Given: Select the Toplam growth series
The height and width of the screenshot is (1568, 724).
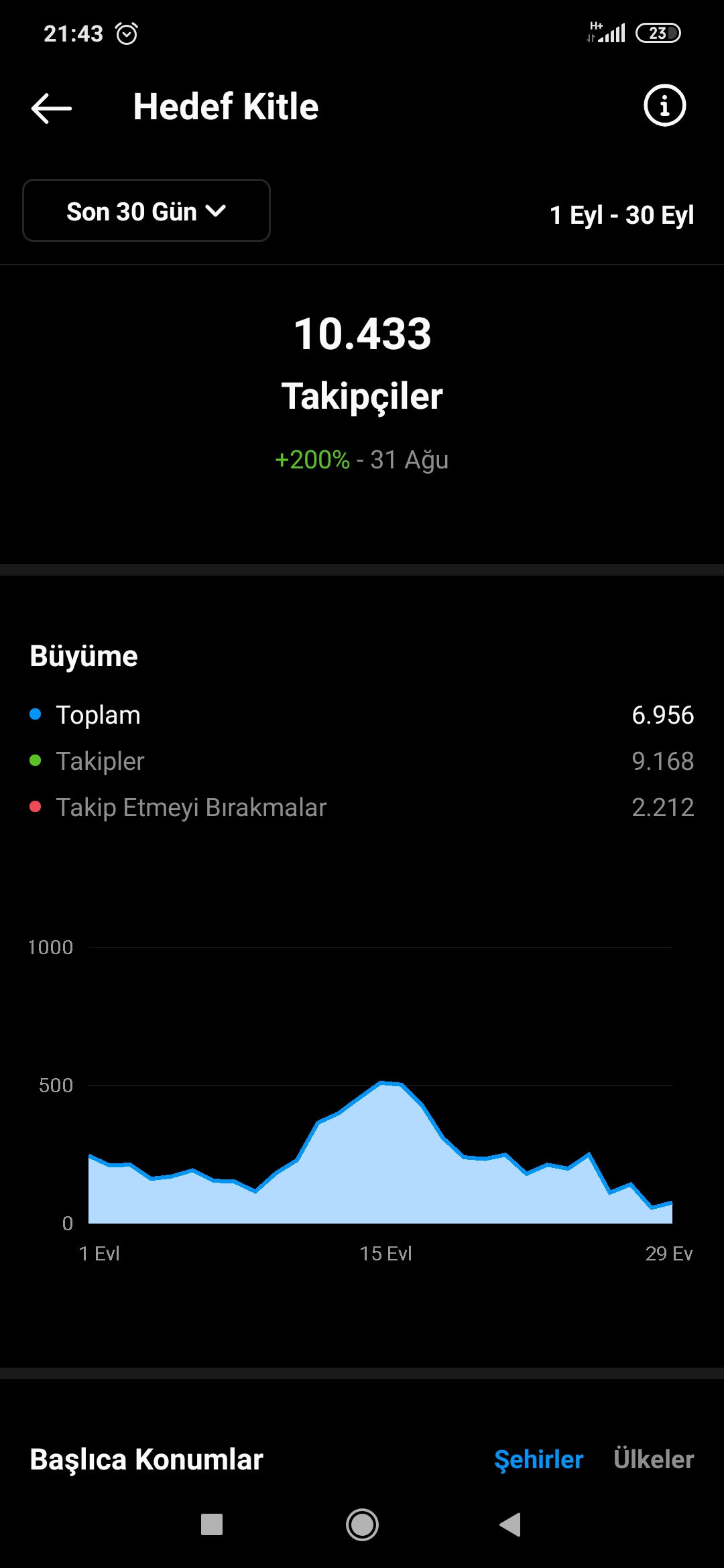Looking at the screenshot, I should 362,715.
